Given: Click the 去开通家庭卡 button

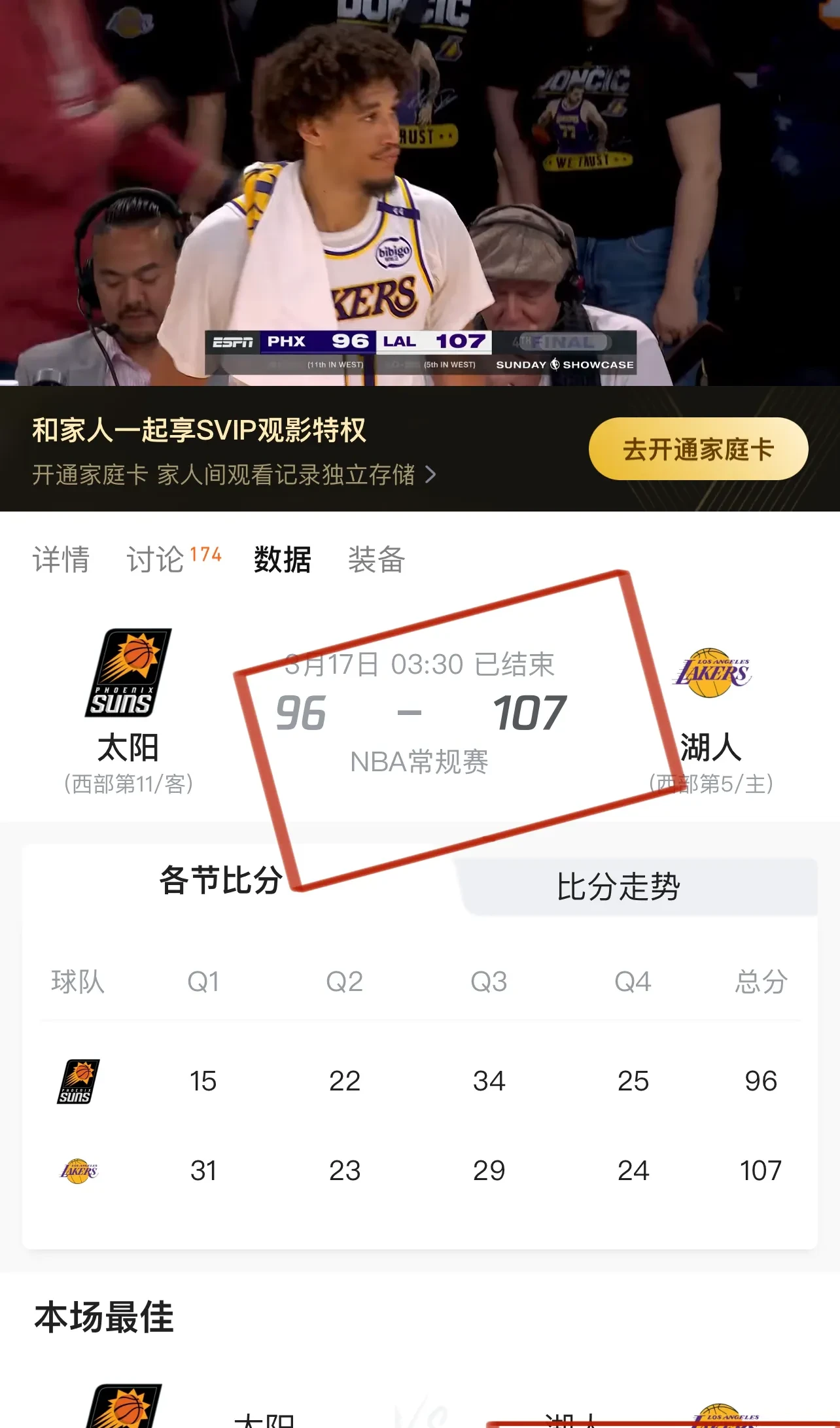Looking at the screenshot, I should pos(697,449).
